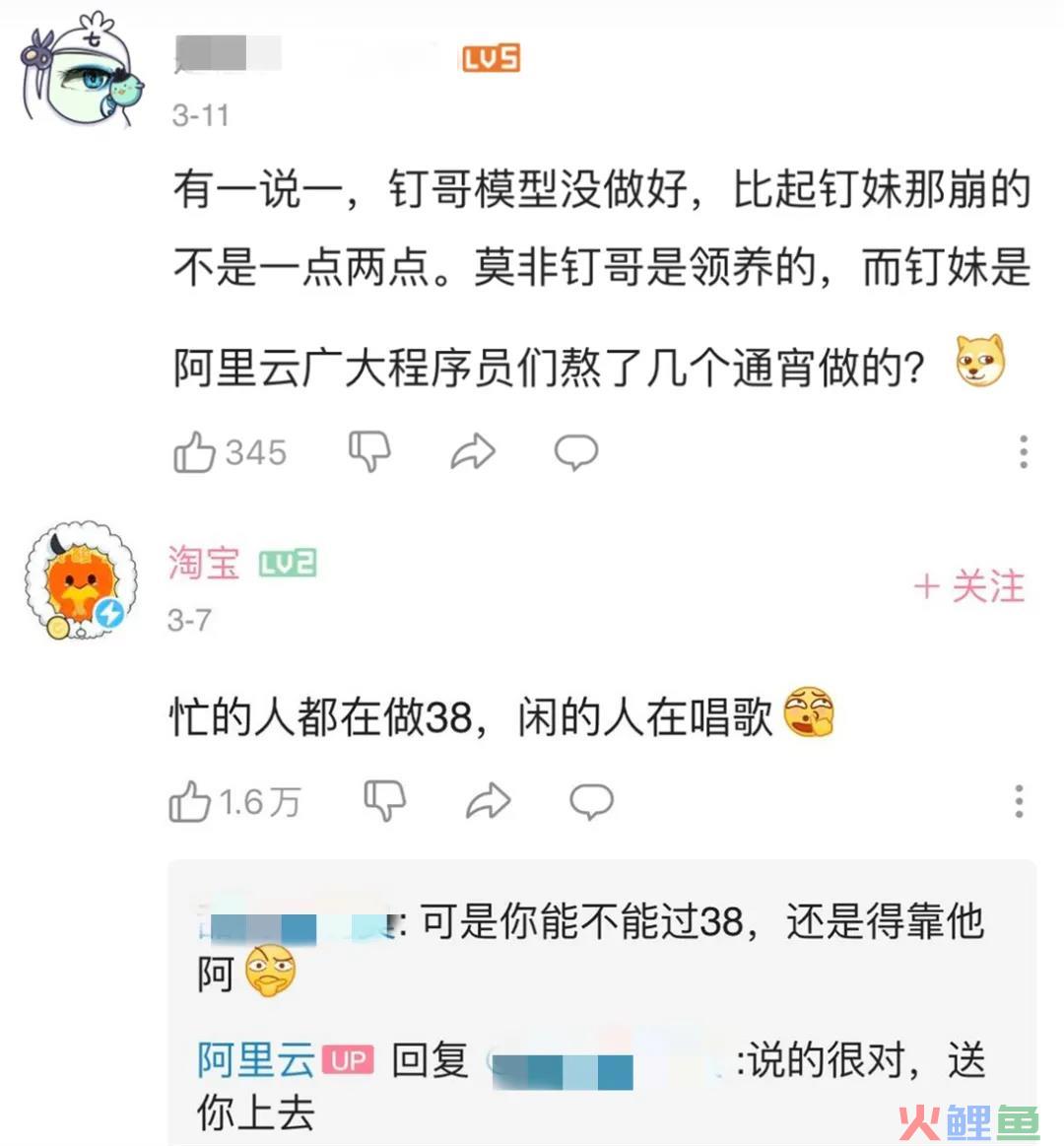Reply to the comment about 钉哥模型

click(575, 452)
